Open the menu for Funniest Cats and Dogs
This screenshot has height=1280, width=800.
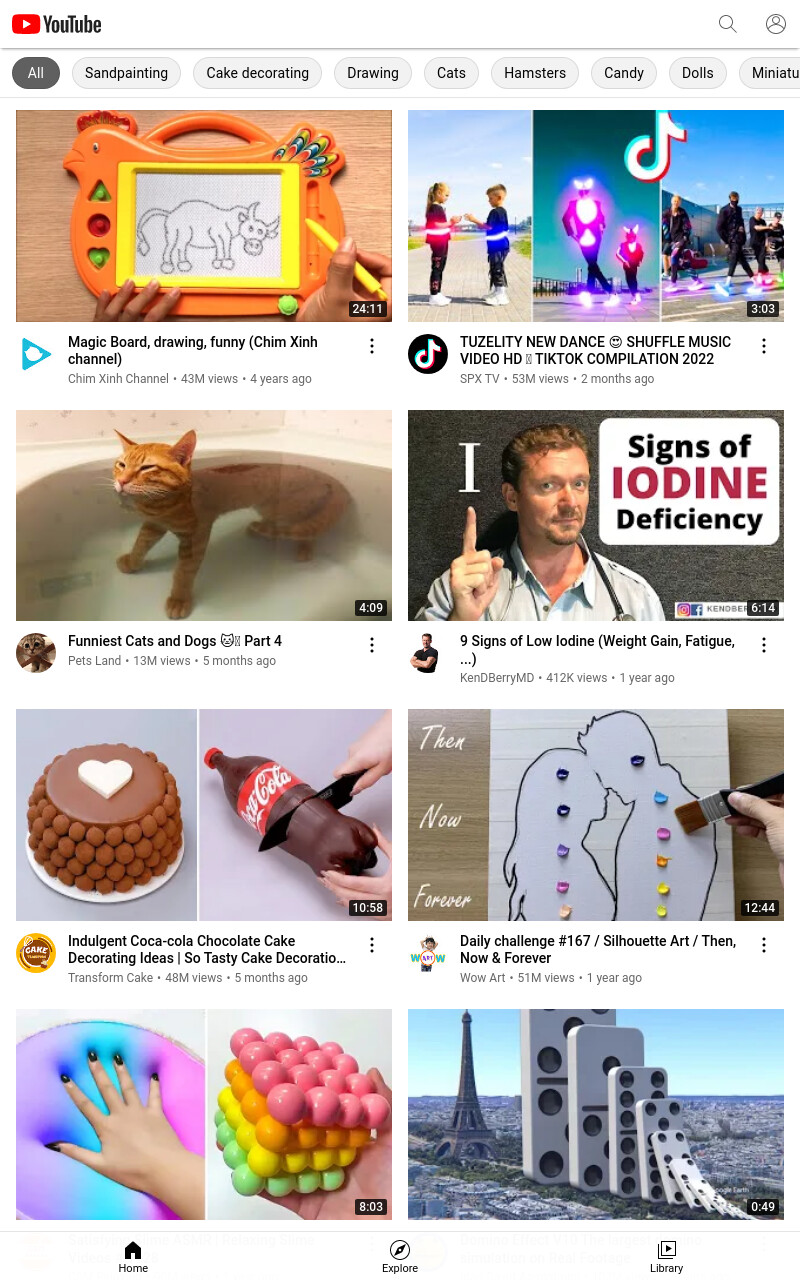pos(372,645)
